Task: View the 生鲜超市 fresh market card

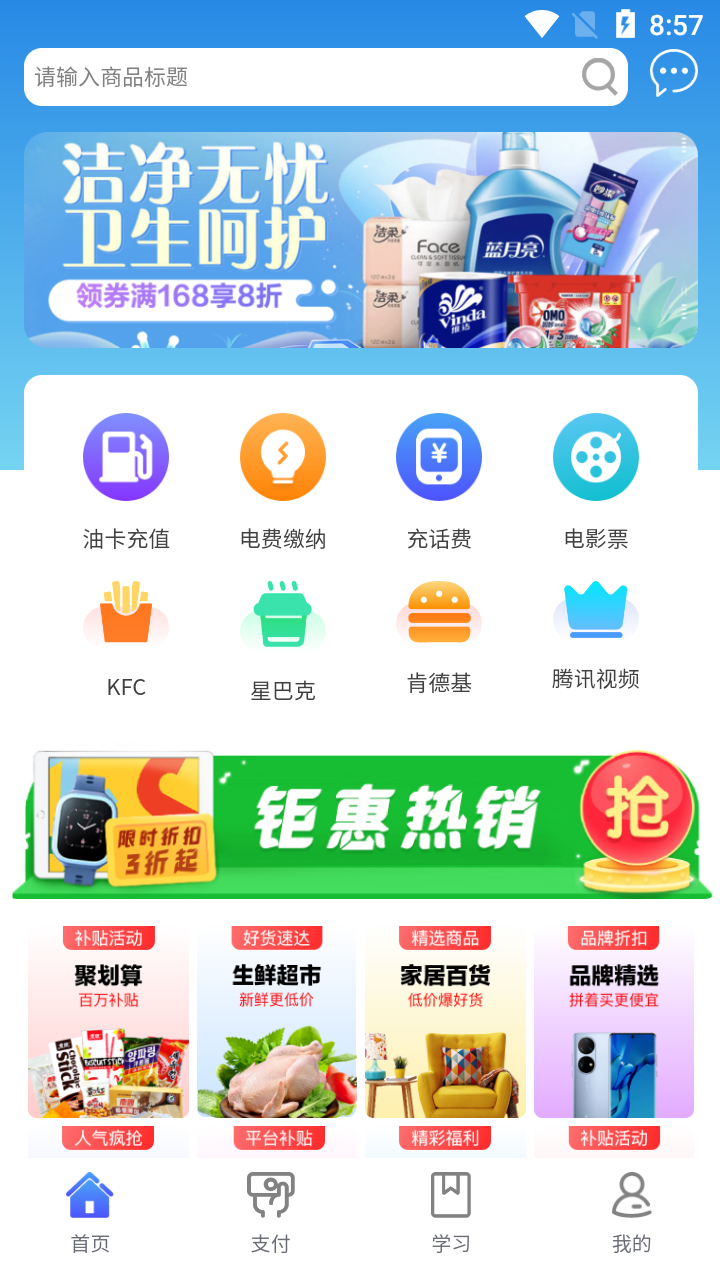Action: tap(276, 1020)
